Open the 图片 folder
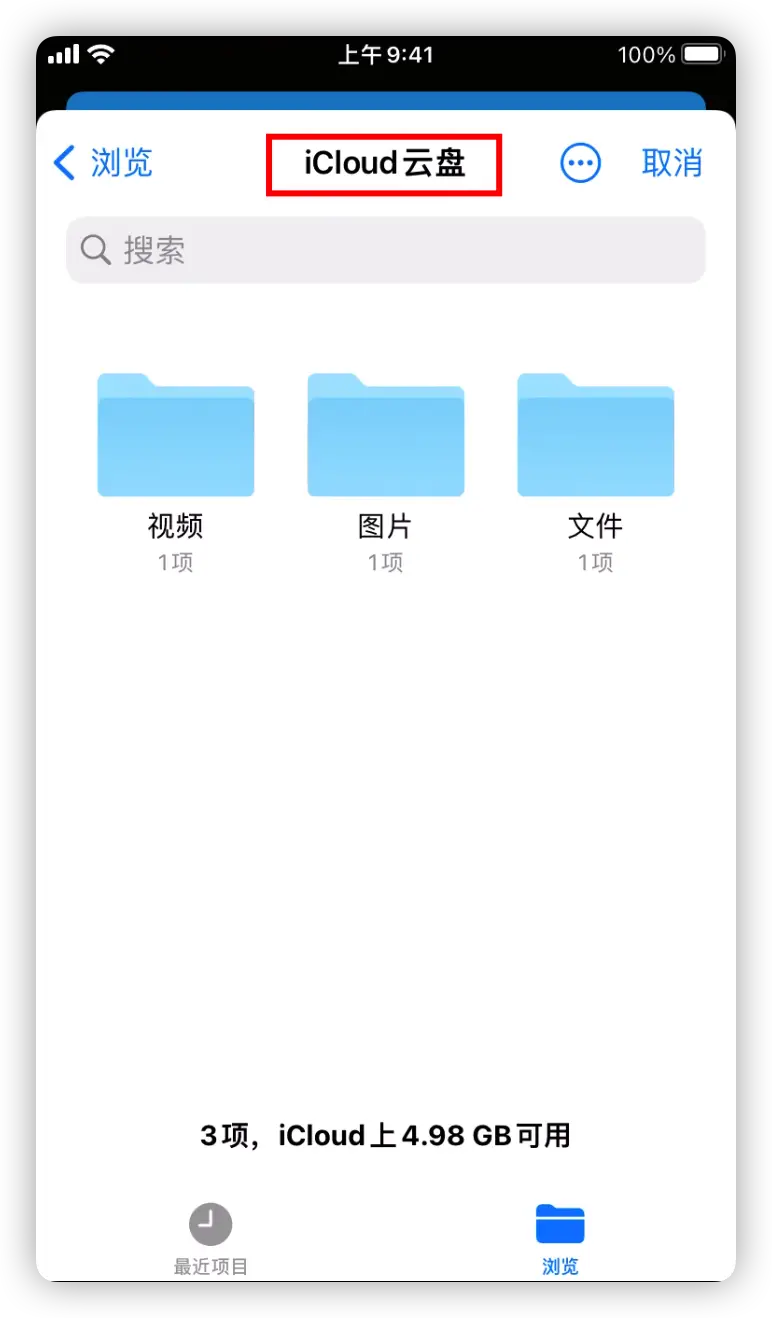Image resolution: width=772 pixels, height=1318 pixels. (385, 435)
